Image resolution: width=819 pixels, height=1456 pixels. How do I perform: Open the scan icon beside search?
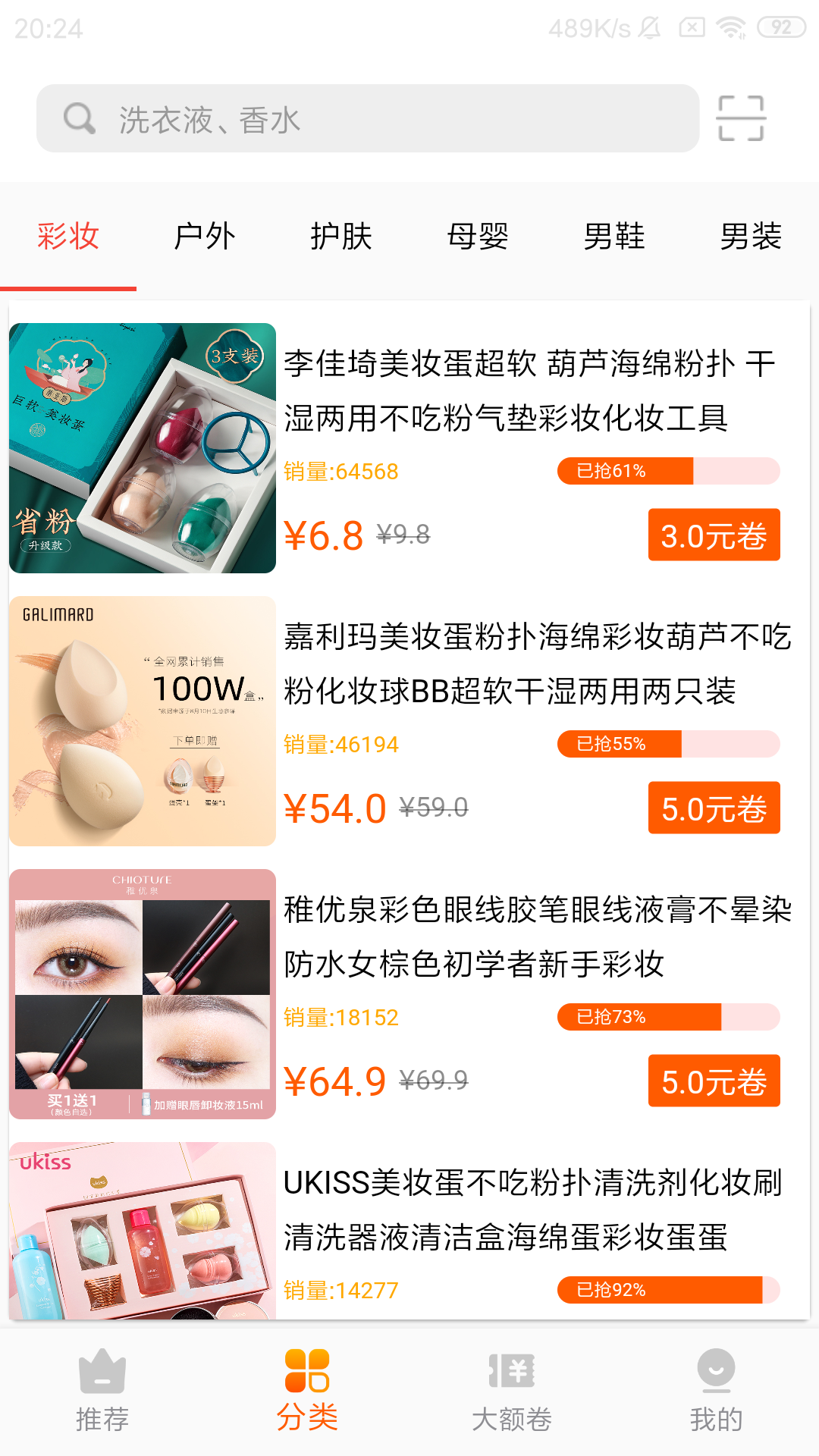pos(741,118)
